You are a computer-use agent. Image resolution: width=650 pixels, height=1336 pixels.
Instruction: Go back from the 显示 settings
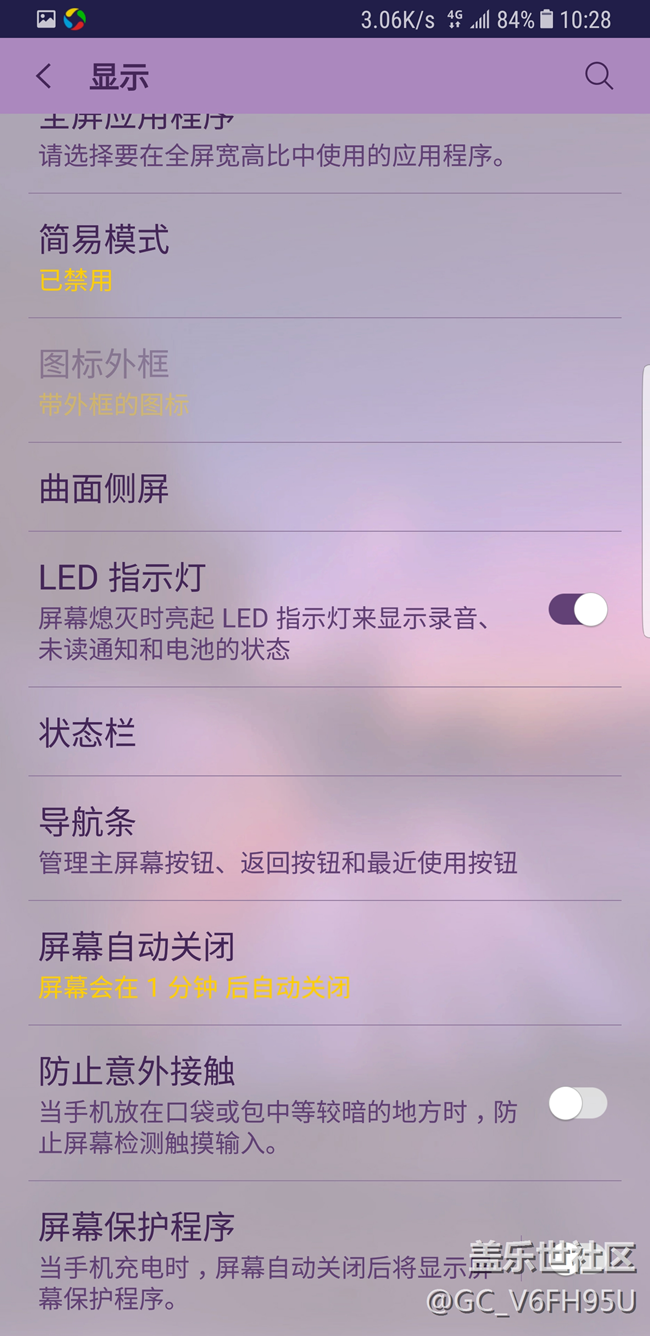pos(43,76)
